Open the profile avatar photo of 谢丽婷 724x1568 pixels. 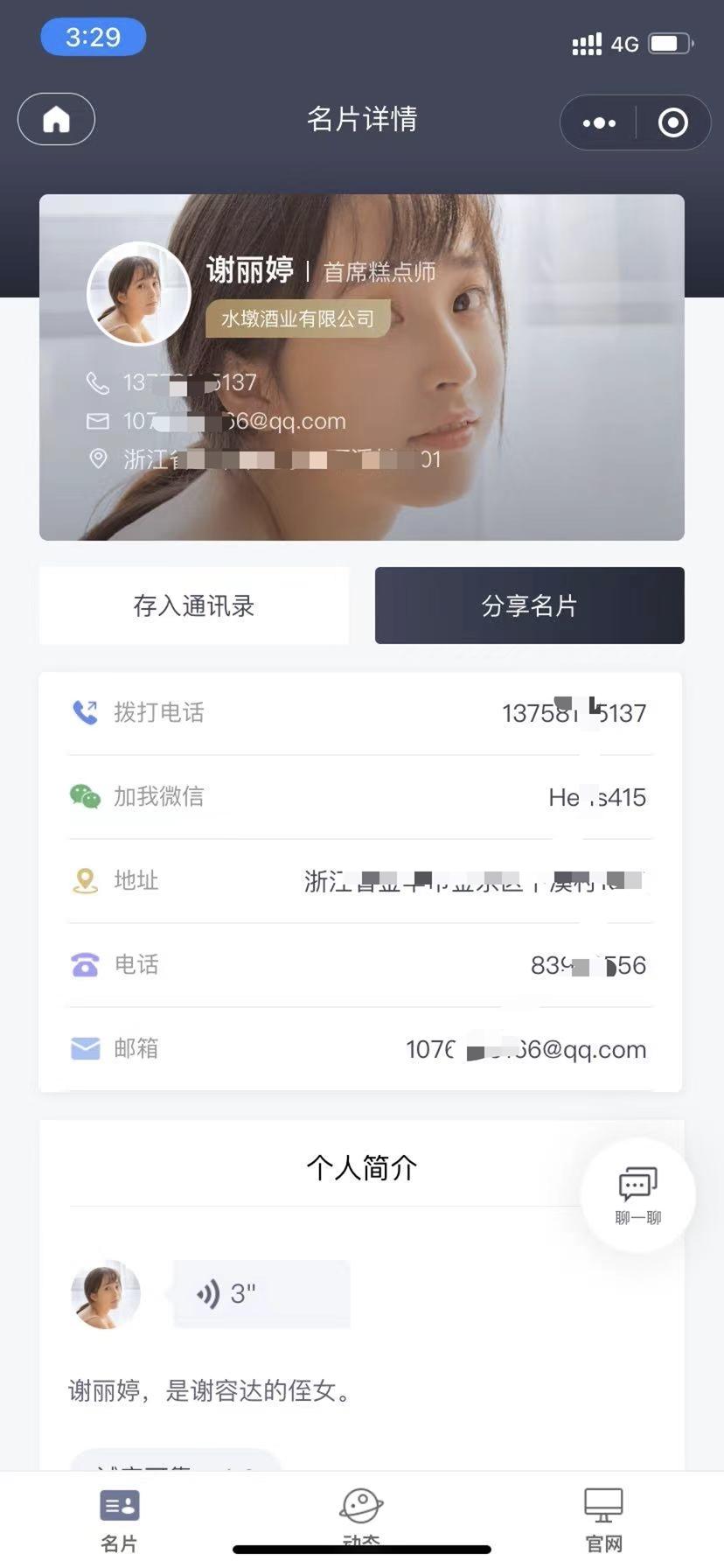(140, 294)
